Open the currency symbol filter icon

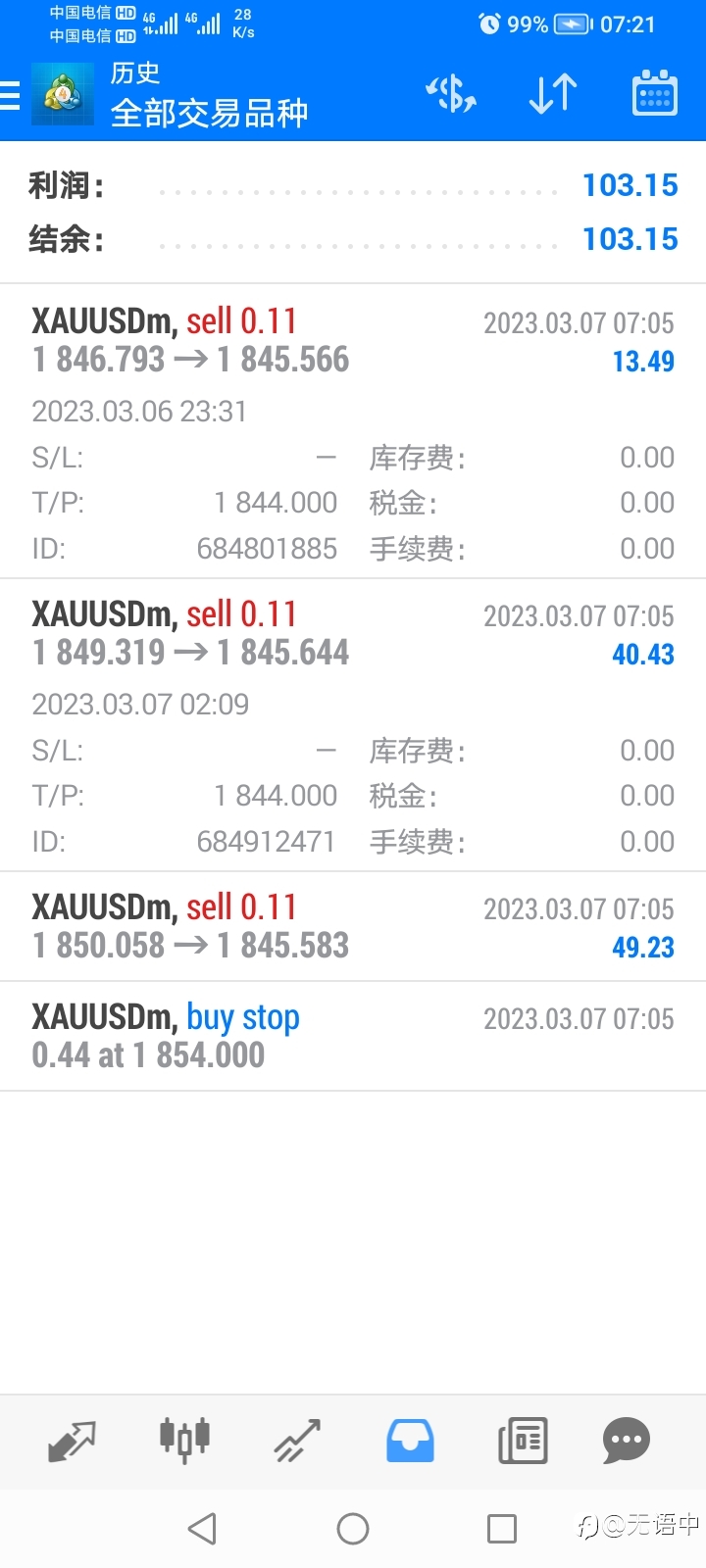[451, 94]
